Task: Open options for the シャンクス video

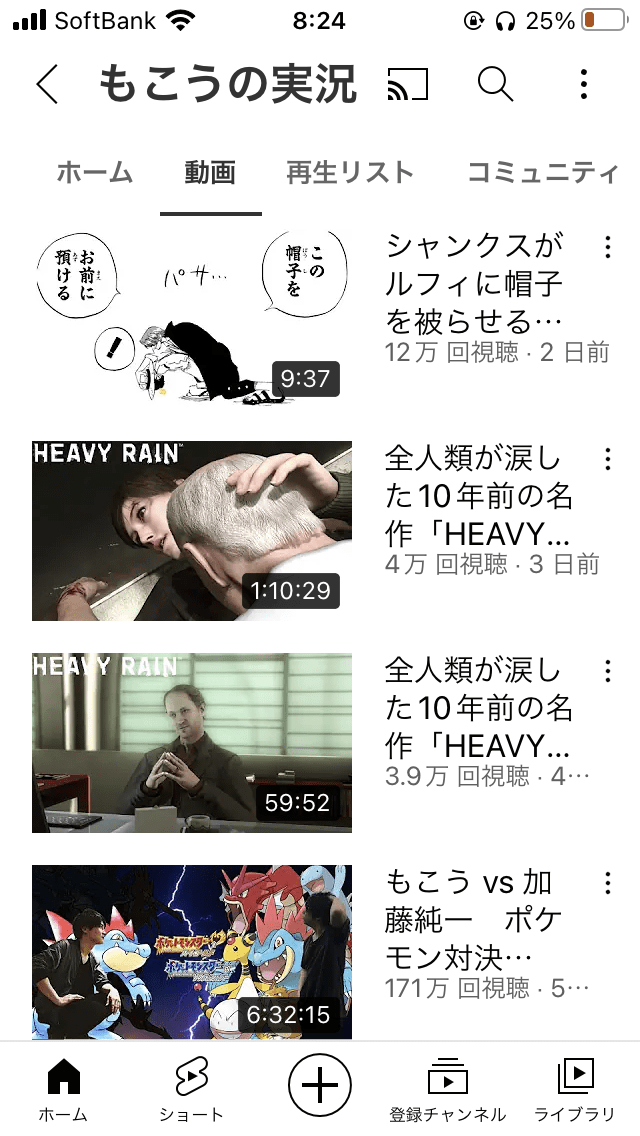Action: [607, 247]
